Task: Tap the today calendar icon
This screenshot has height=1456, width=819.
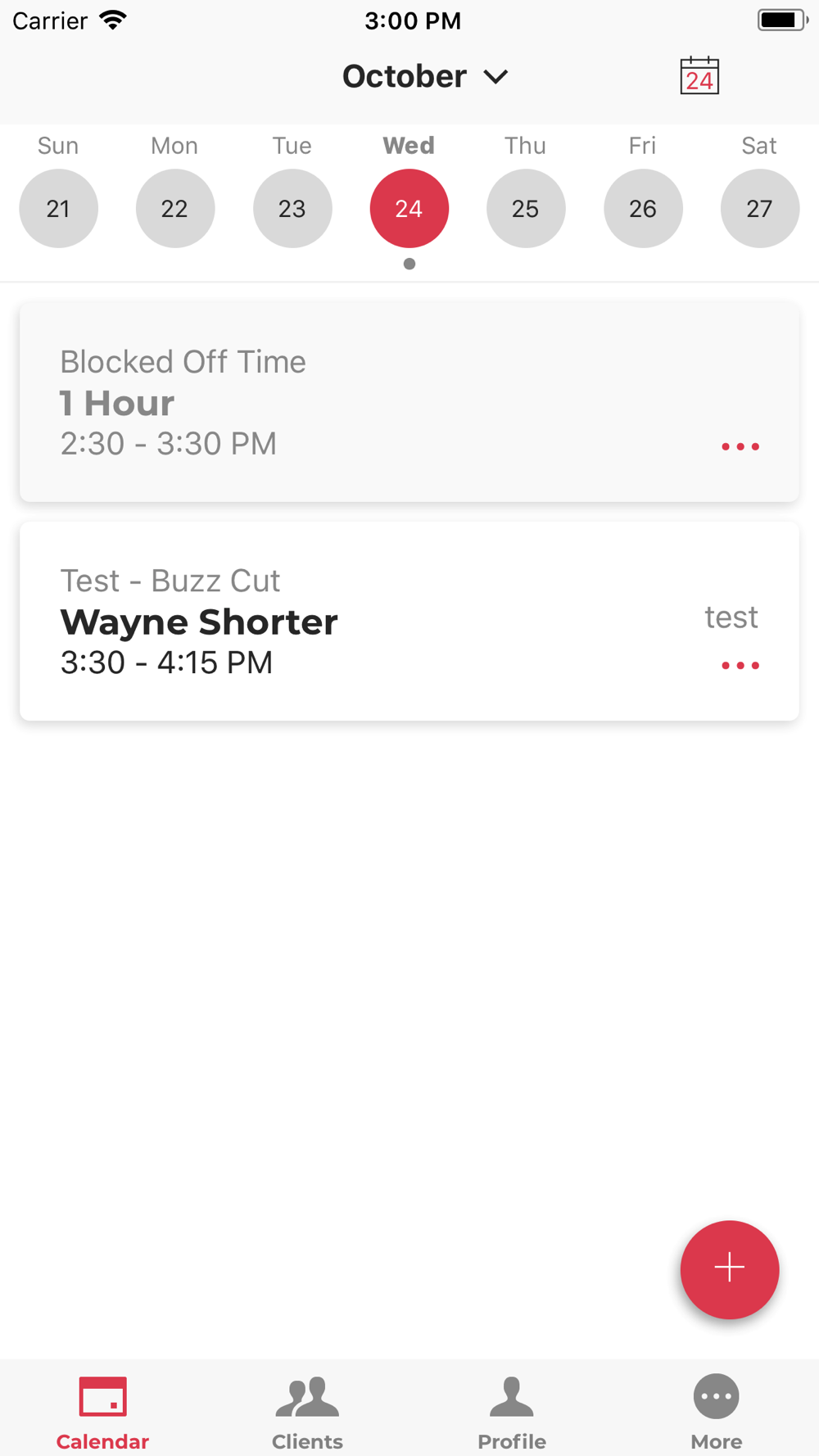Action: 699,76
